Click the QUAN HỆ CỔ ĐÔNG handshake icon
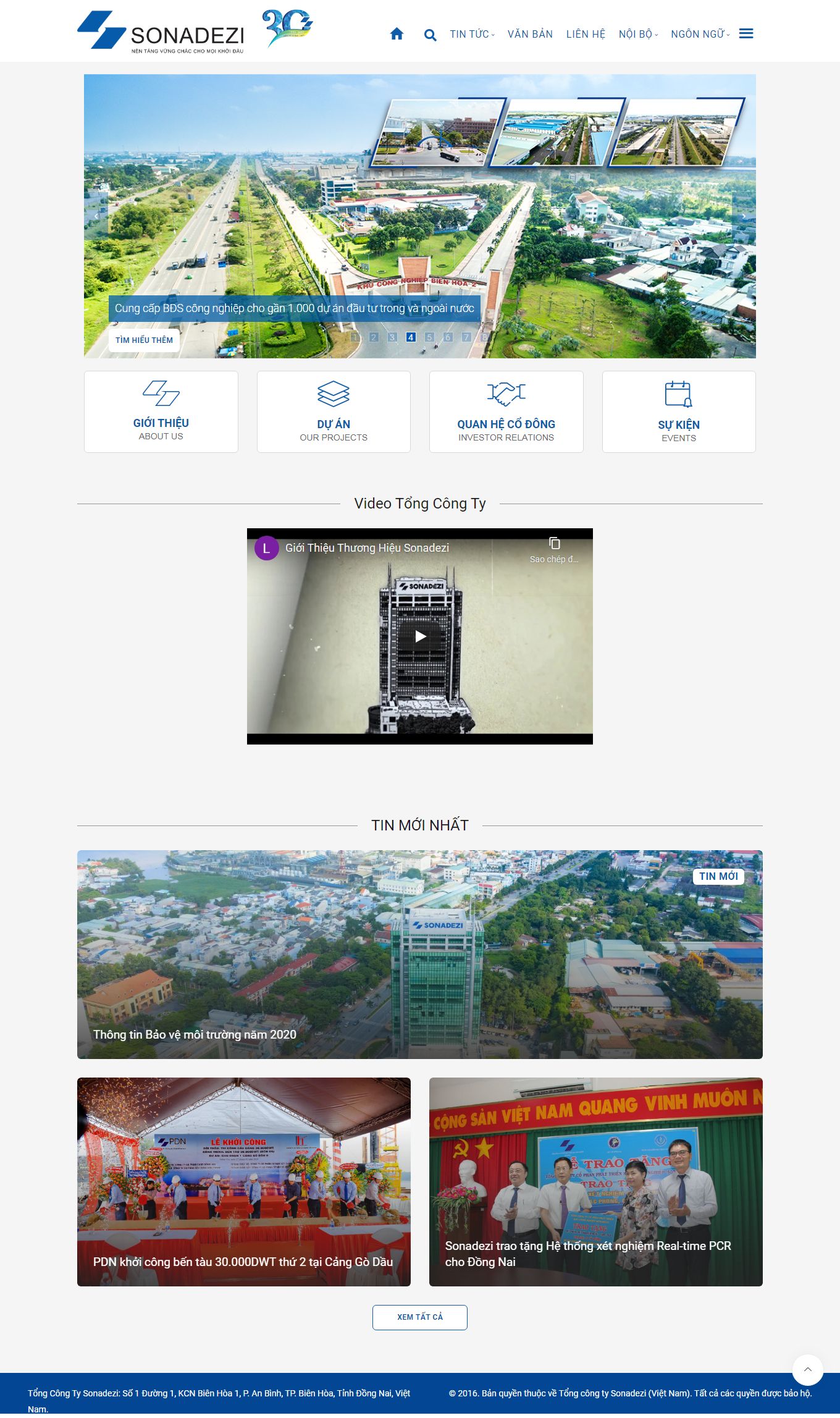 pos(506,393)
